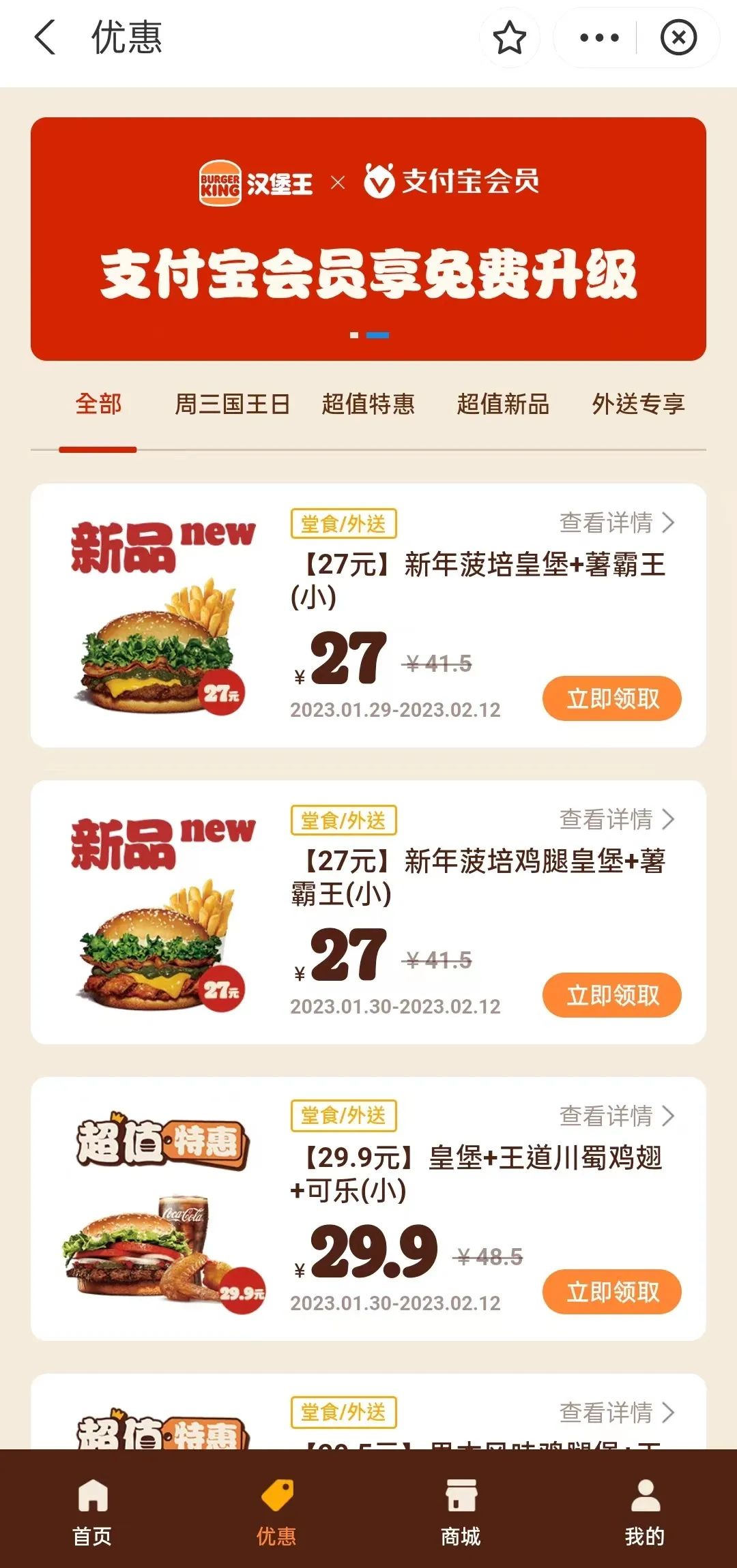Get the 29.9元 皇堡+王道川蜀鸡翅 coupon
The width and height of the screenshot is (737, 1568).
(x=612, y=1292)
